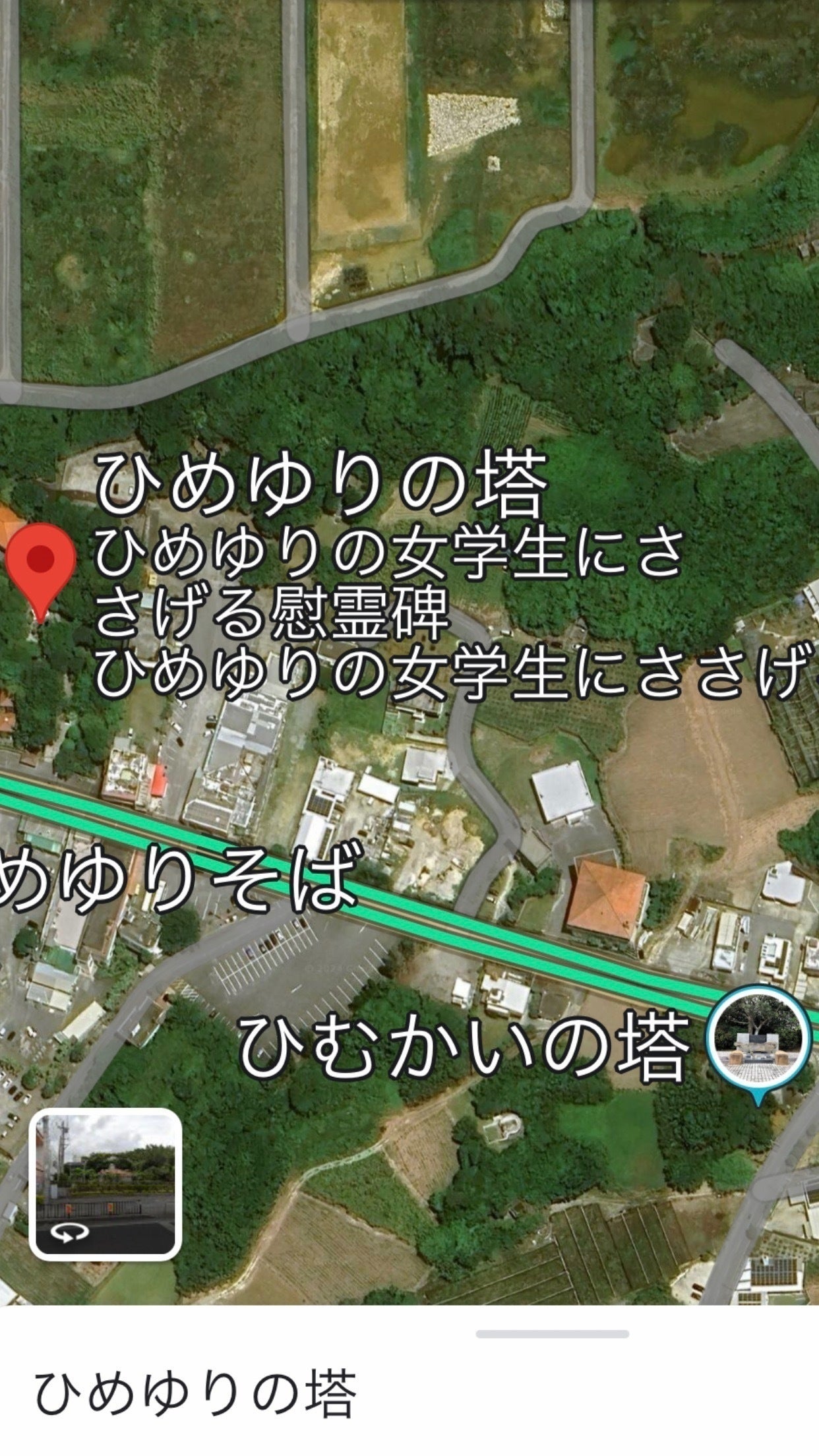The height and width of the screenshot is (1456, 819).
Task: Open the Street View preview thumbnail
Action: coord(106,1184)
